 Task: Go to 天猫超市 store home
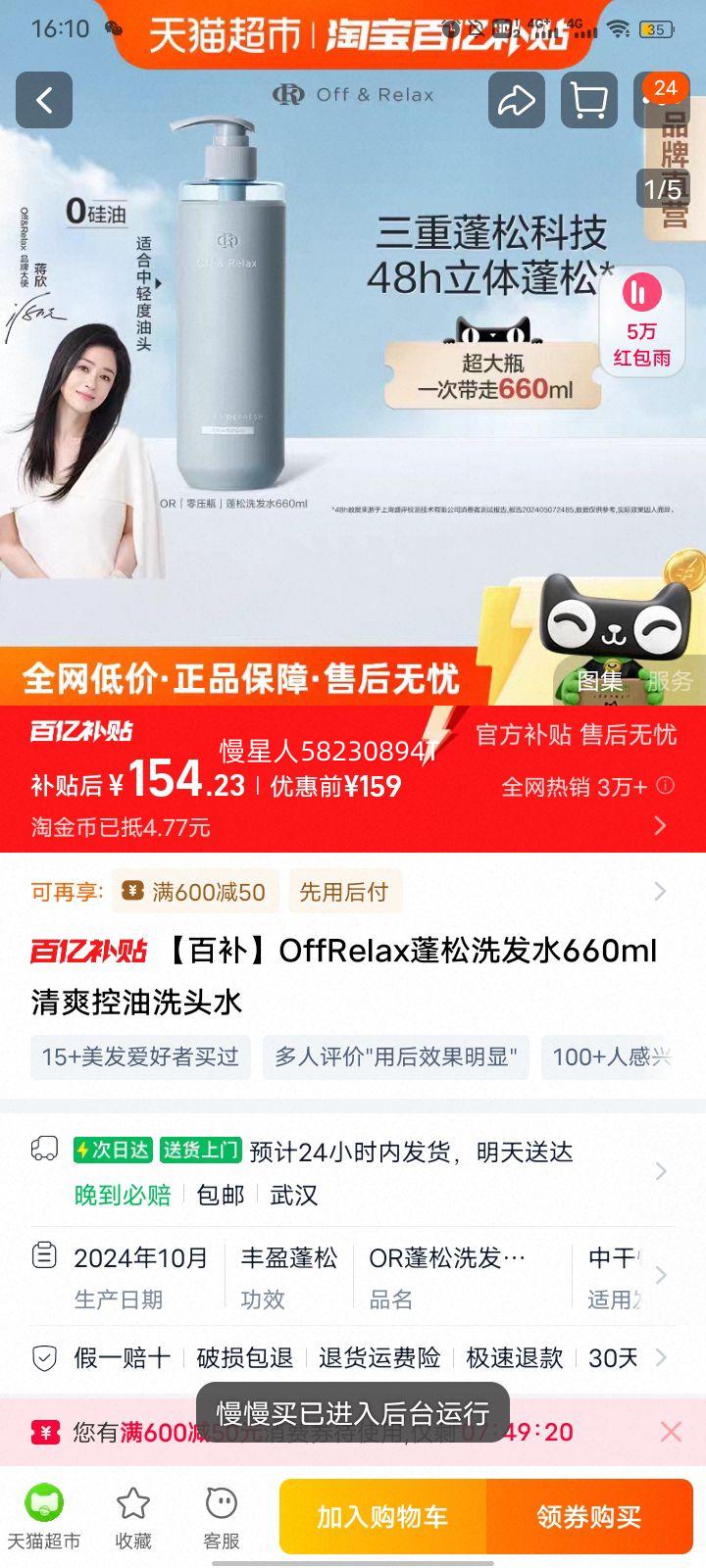pos(43,1516)
